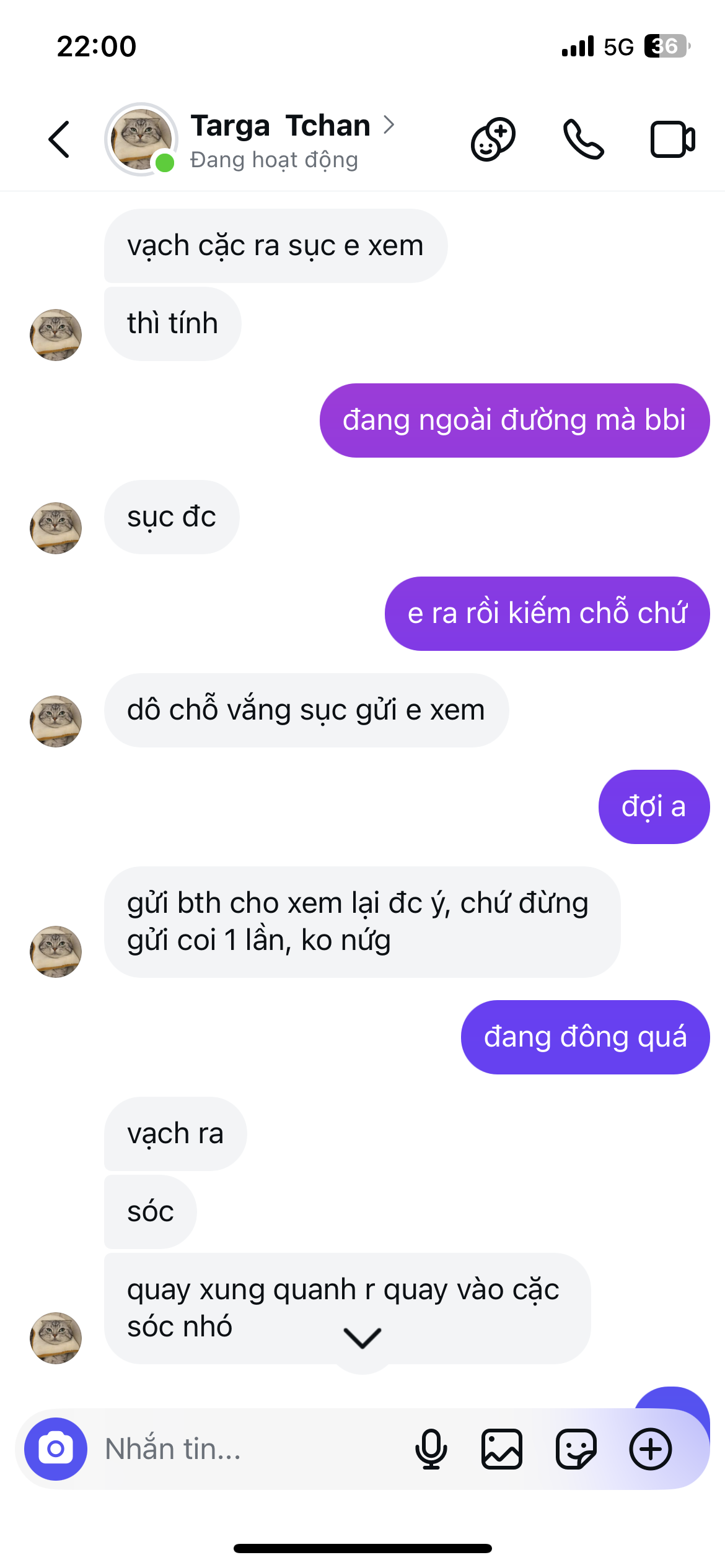
Task: Go back to the chat list
Action: 59,139
